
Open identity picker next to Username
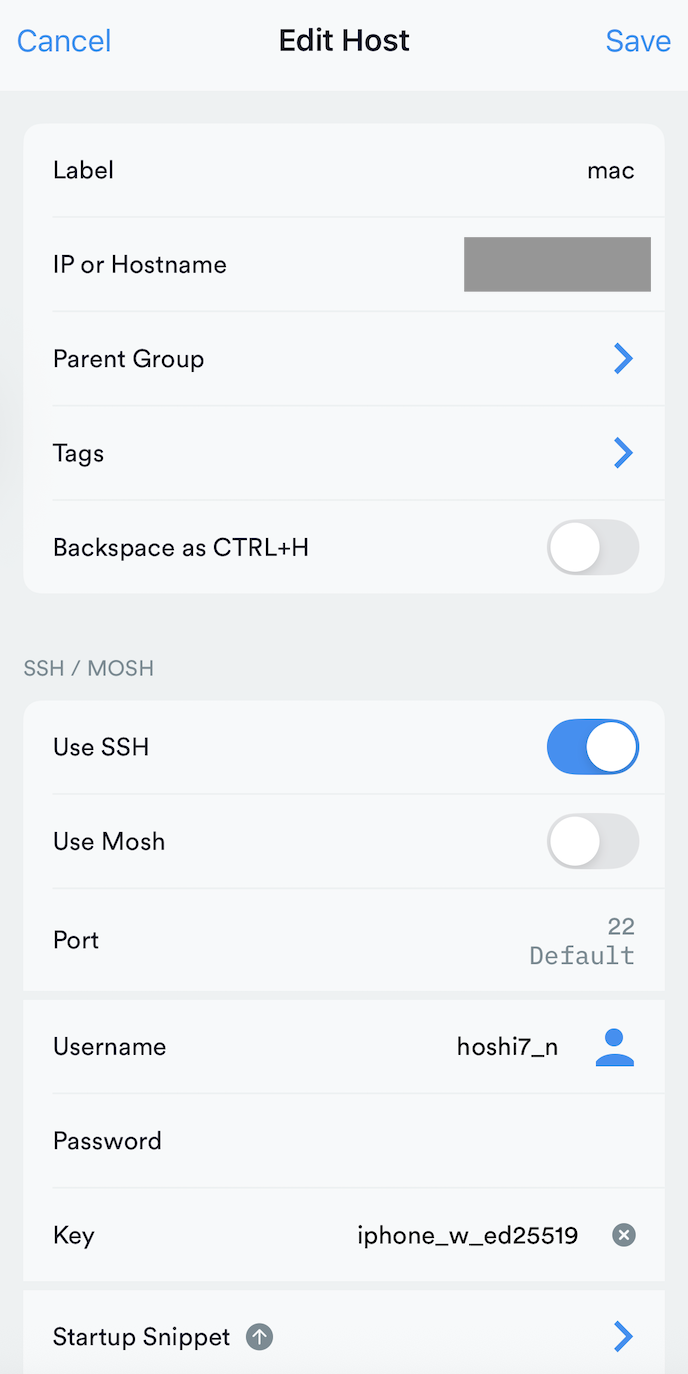[615, 1047]
